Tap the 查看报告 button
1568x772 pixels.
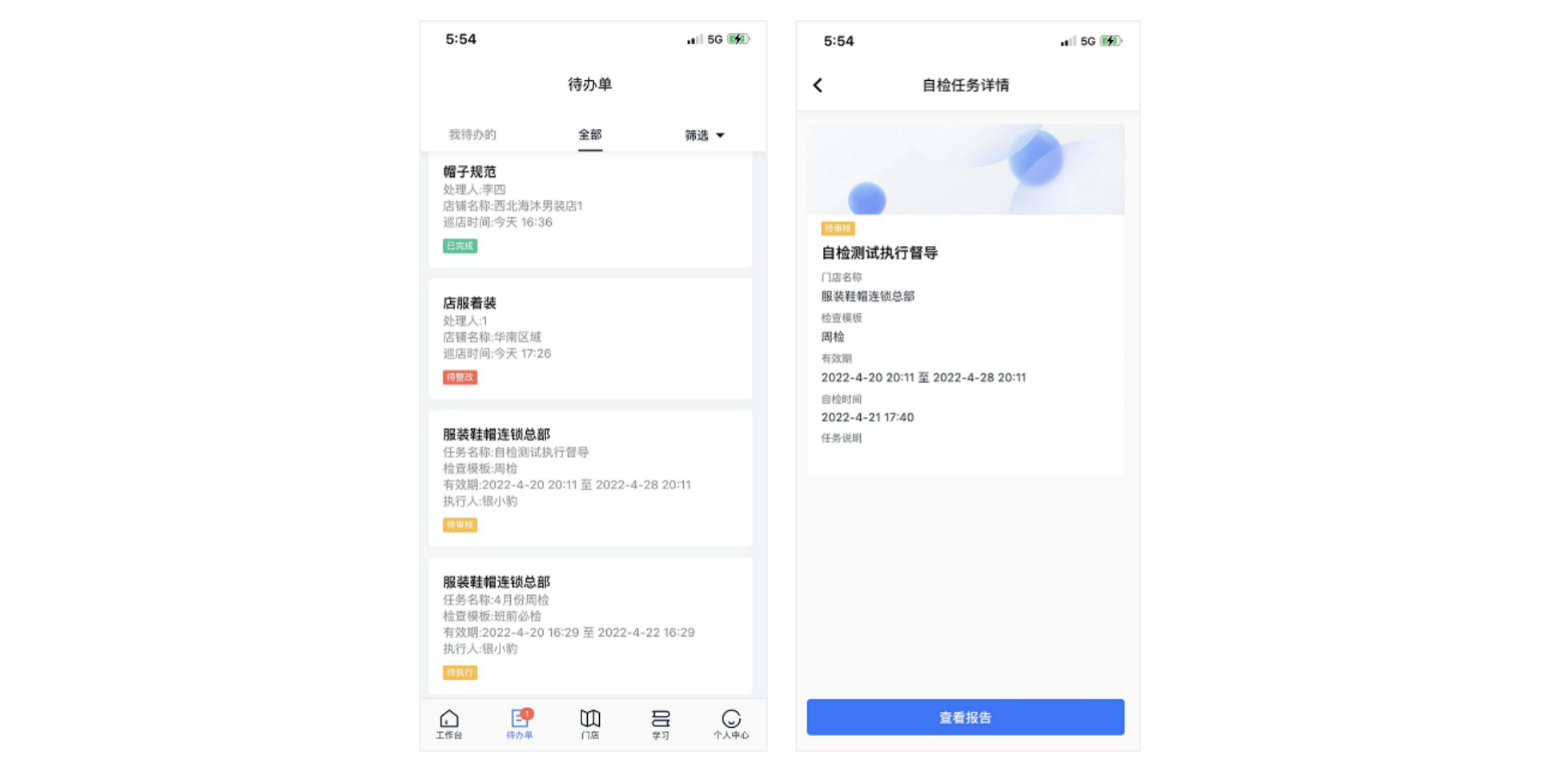click(965, 717)
